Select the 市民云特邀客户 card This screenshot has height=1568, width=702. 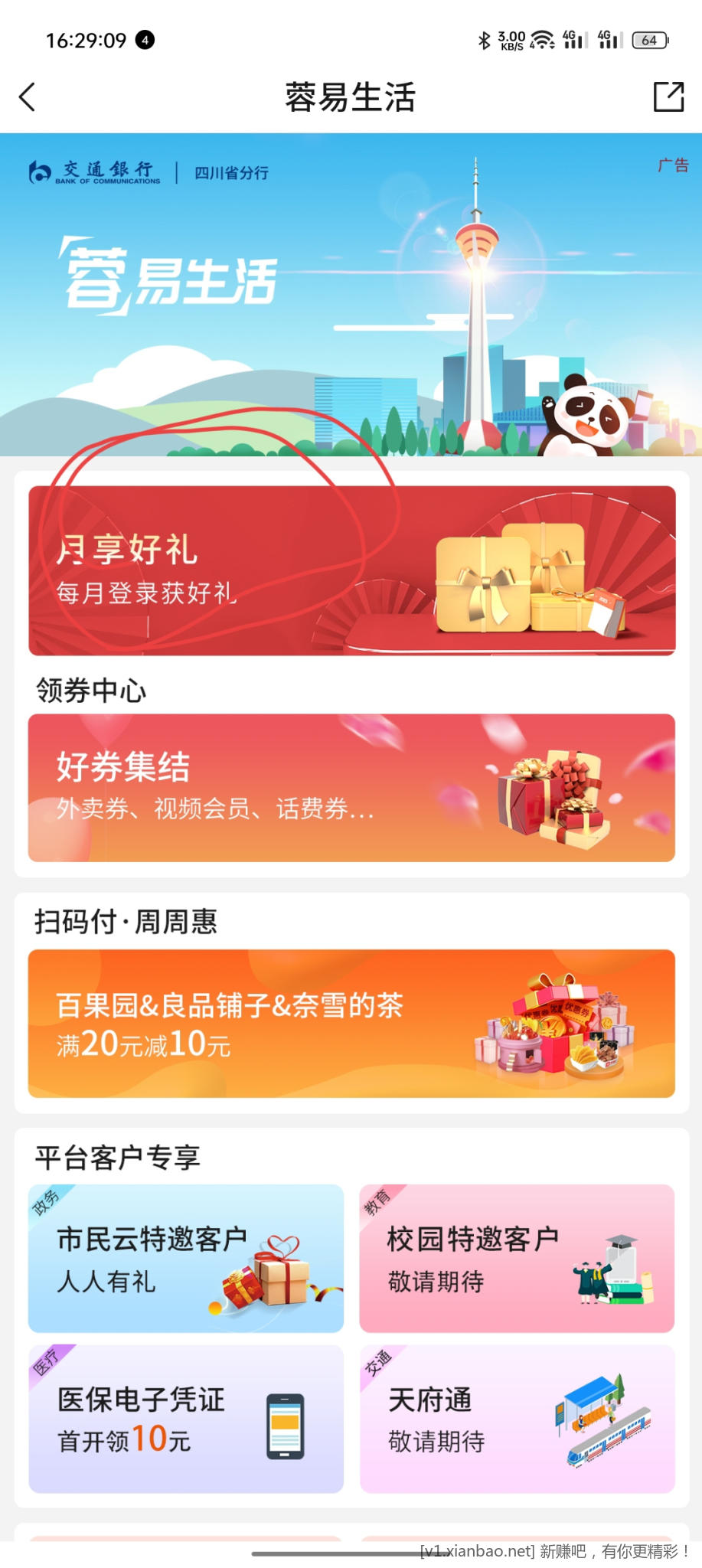[x=186, y=1258]
